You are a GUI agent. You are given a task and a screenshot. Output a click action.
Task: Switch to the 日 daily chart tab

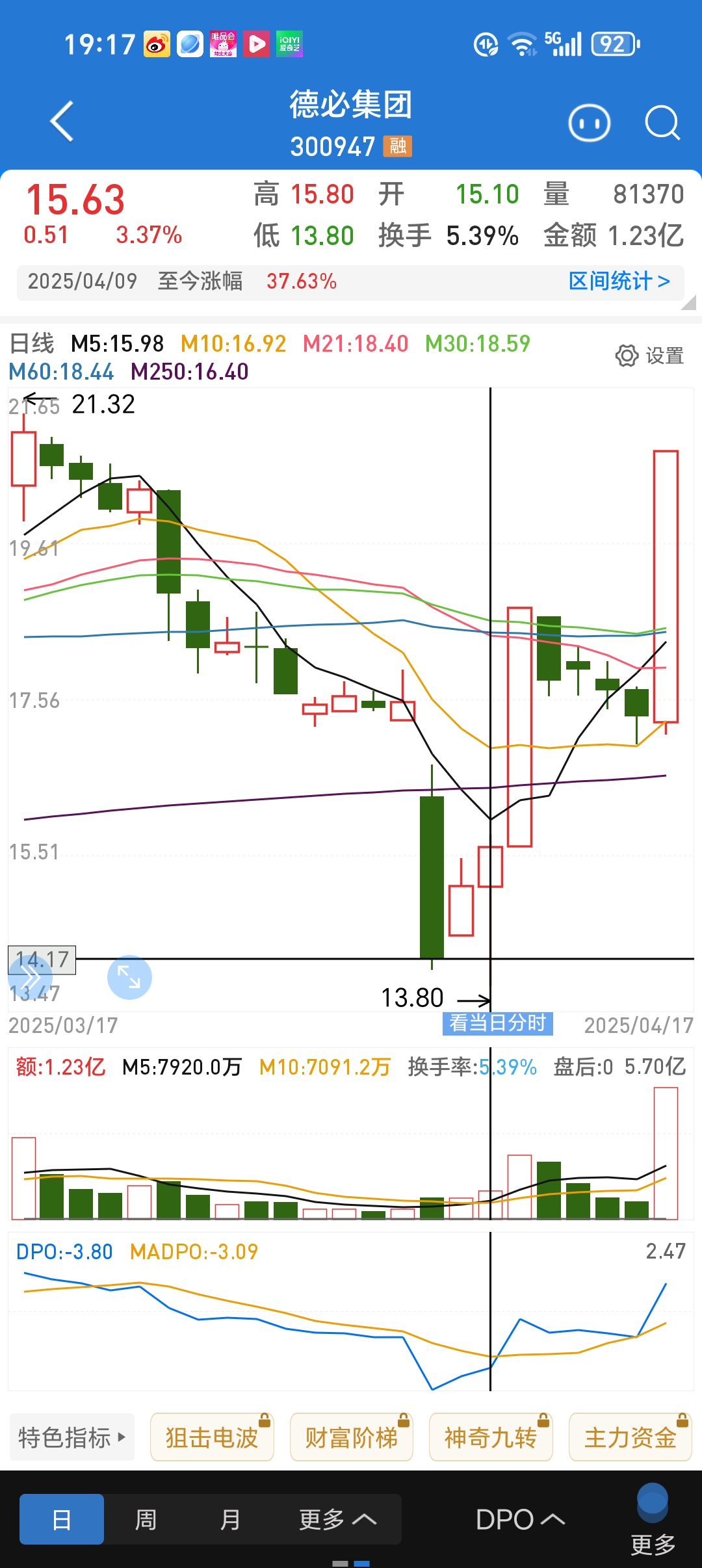[x=62, y=1519]
